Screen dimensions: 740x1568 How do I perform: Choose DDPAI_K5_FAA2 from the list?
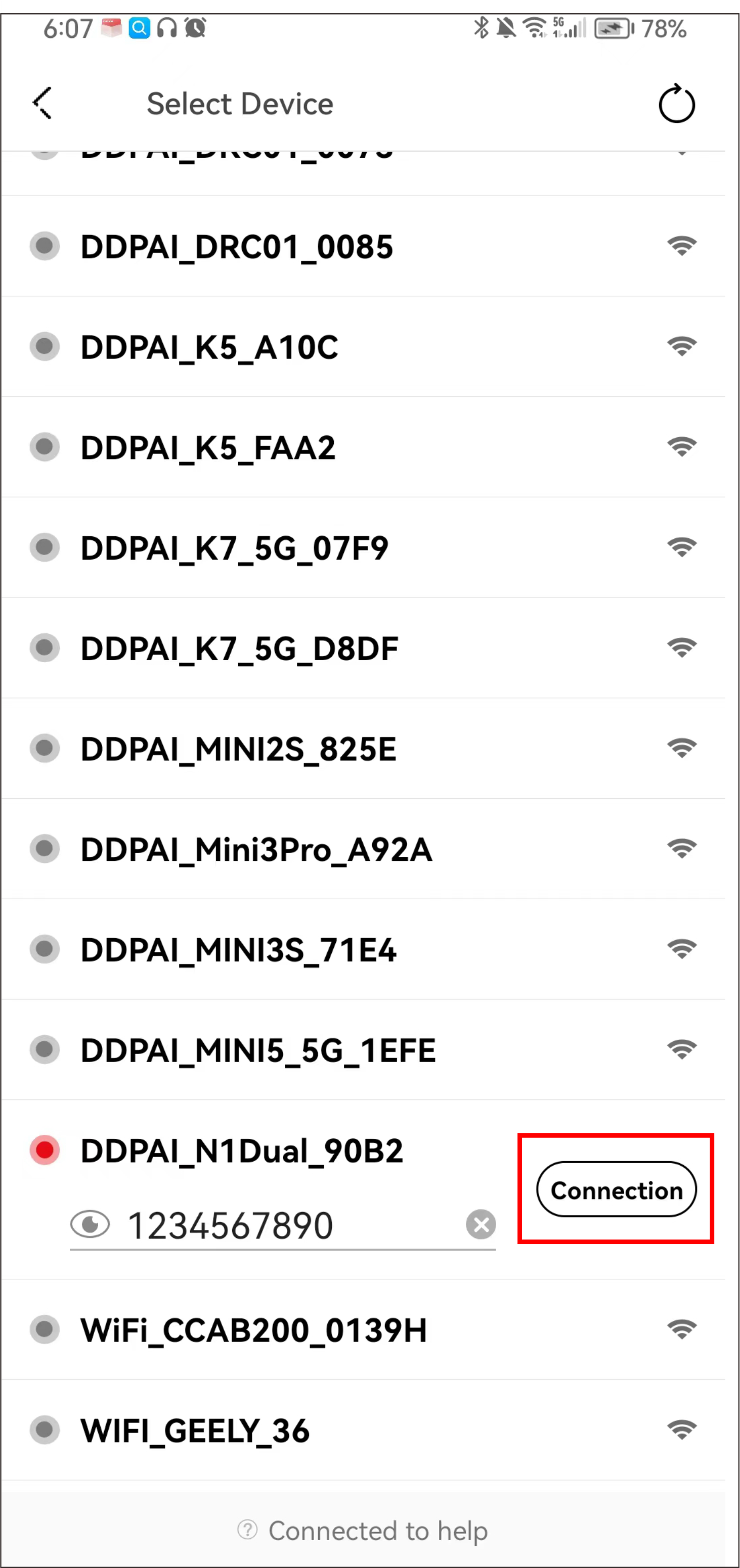coord(364,447)
